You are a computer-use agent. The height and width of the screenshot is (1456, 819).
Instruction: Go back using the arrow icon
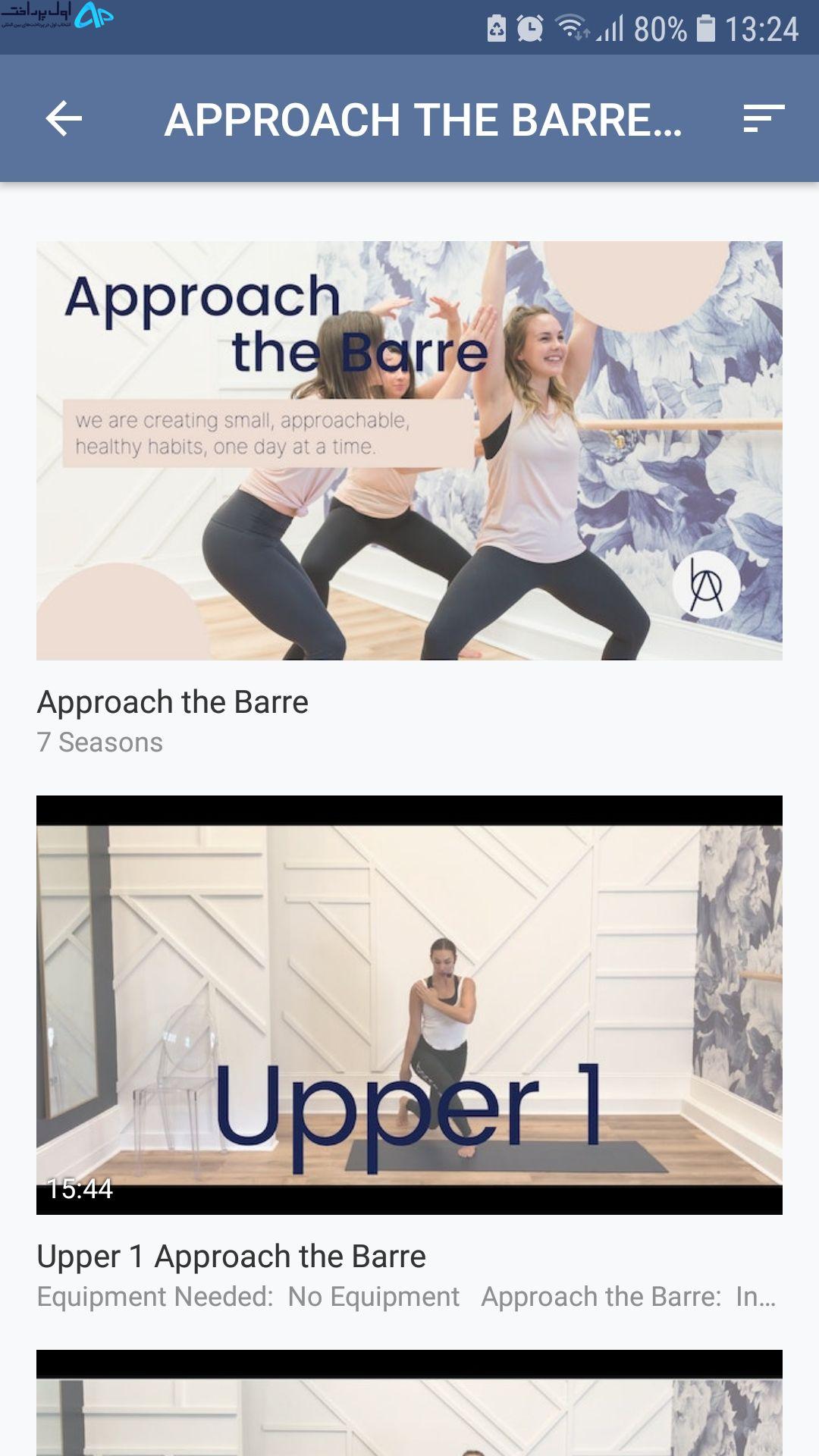[64, 119]
